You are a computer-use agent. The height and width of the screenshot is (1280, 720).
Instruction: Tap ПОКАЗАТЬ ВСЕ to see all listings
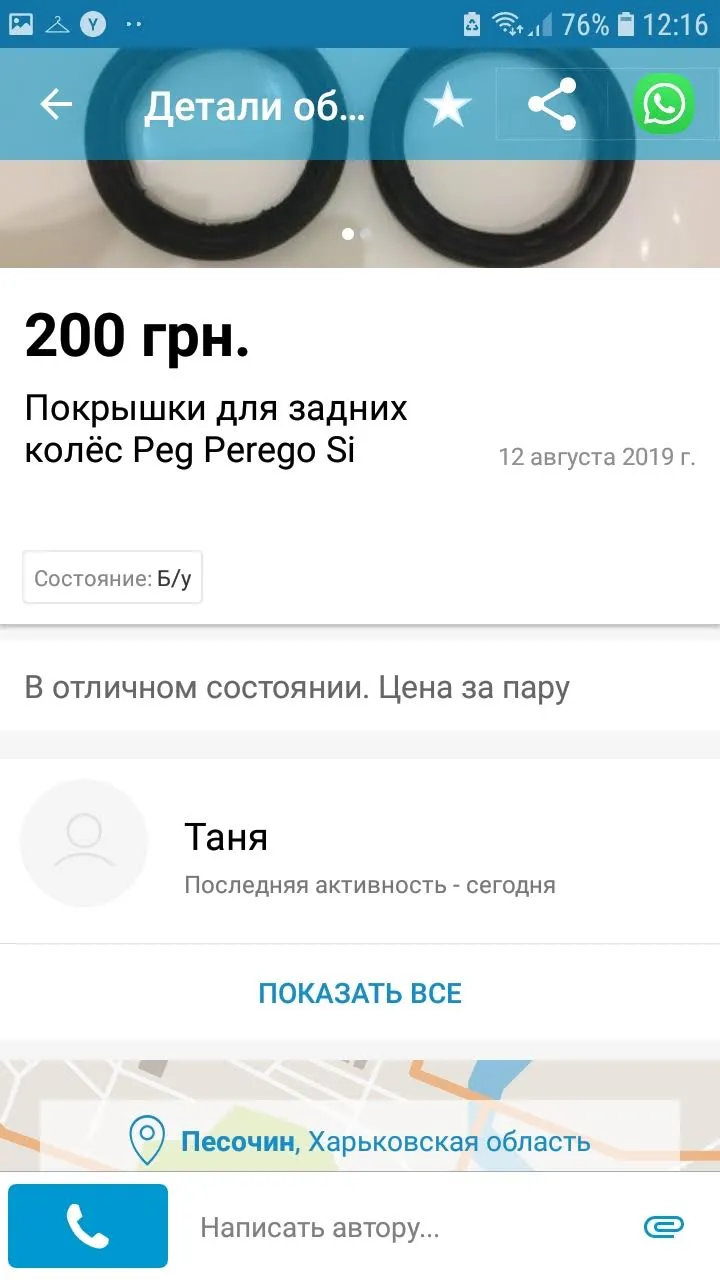tap(360, 994)
